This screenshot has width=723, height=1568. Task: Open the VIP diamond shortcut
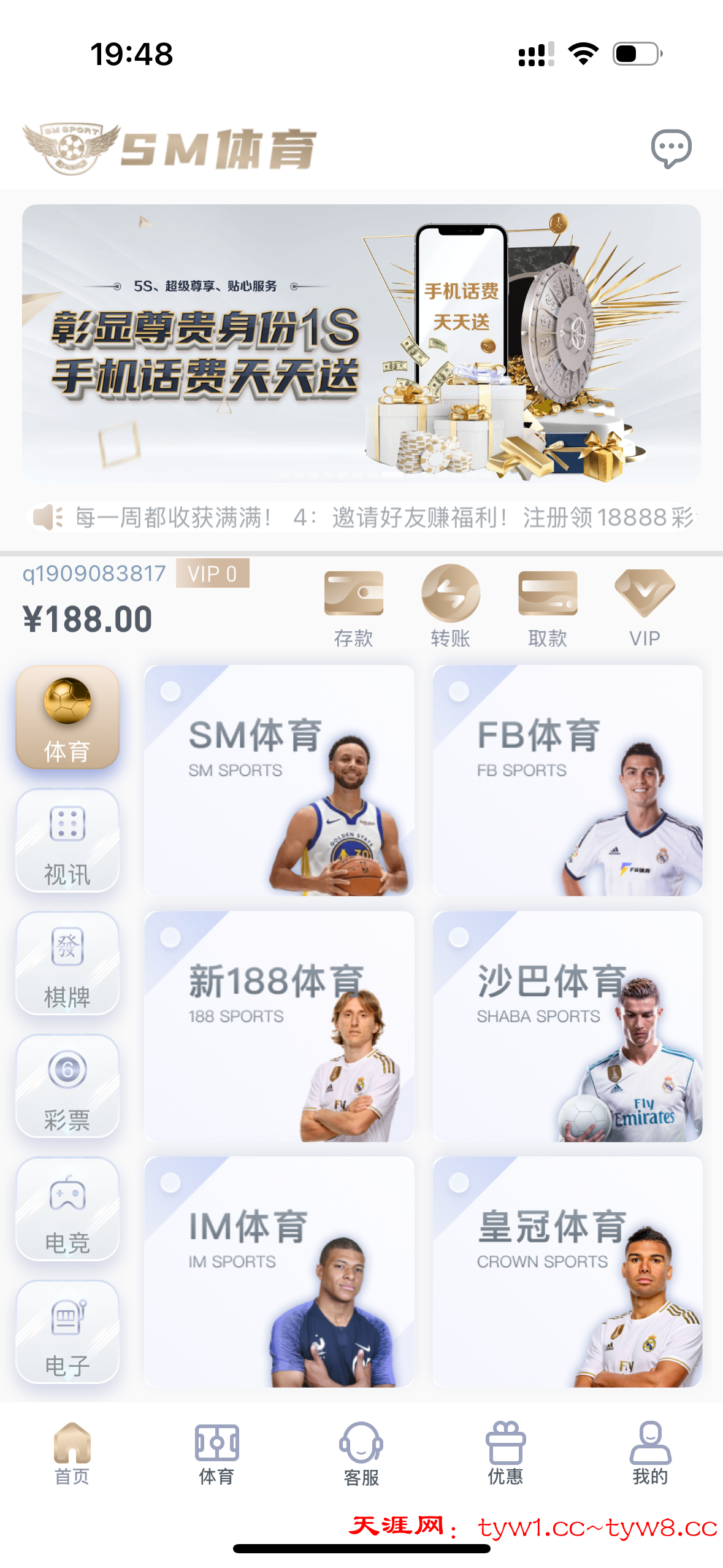coord(645,606)
